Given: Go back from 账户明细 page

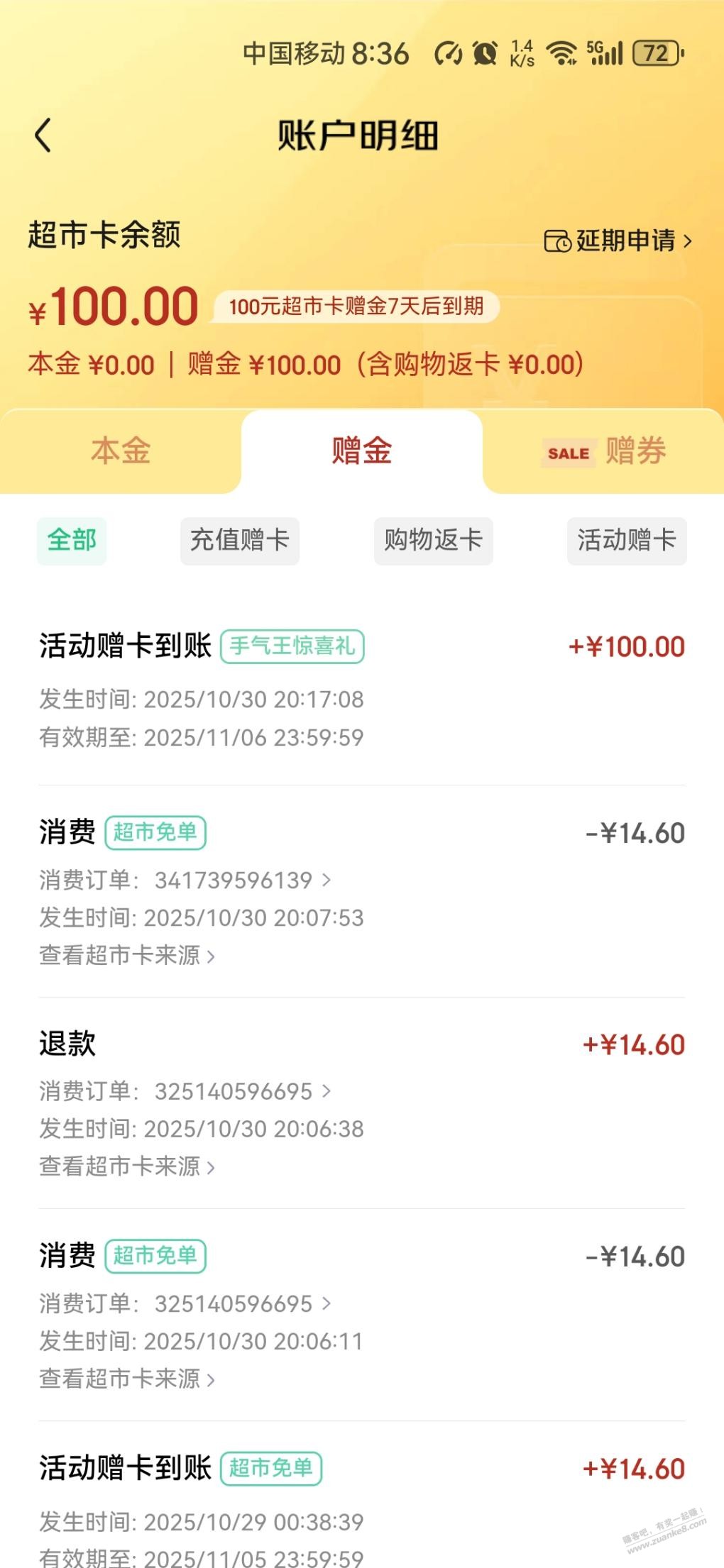Looking at the screenshot, I should pos(43,135).
